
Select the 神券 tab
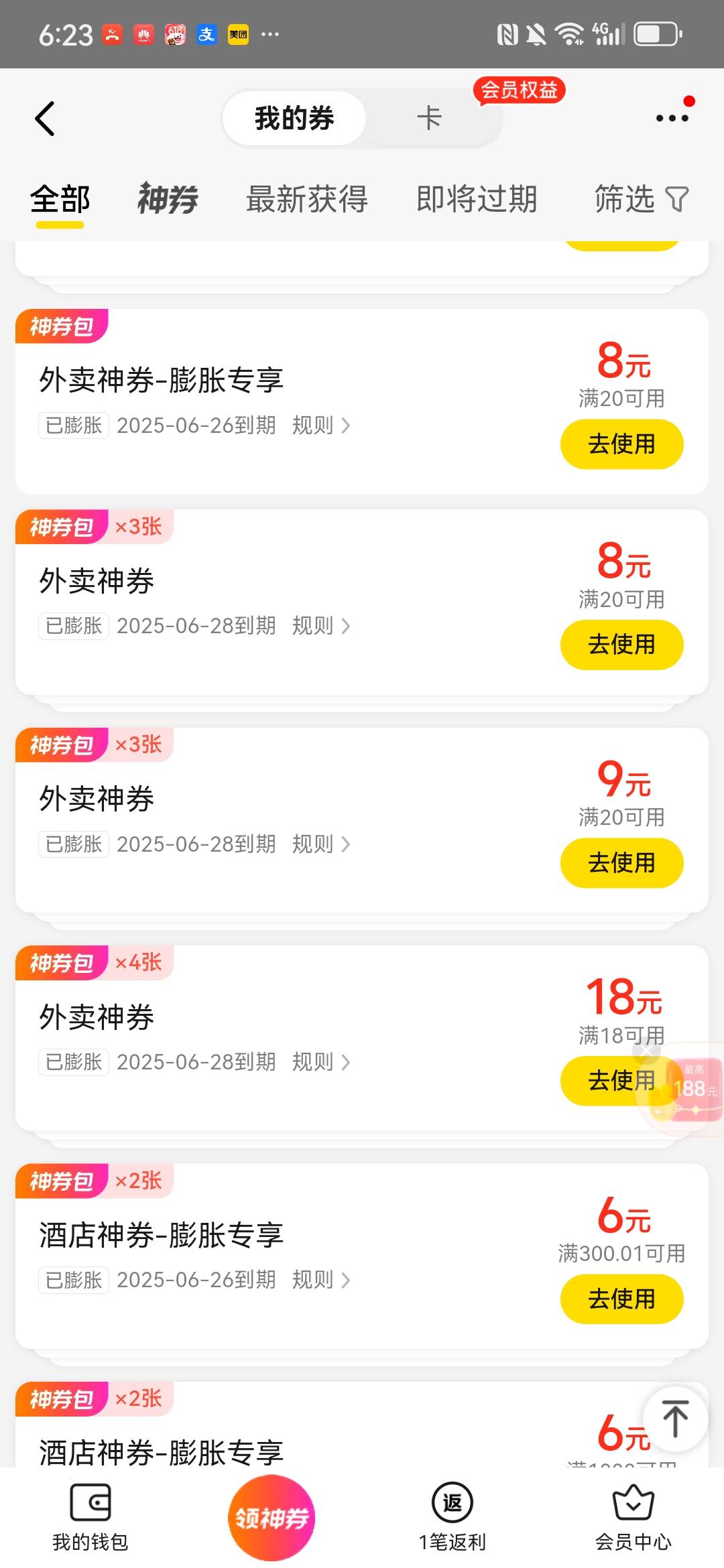tap(168, 199)
